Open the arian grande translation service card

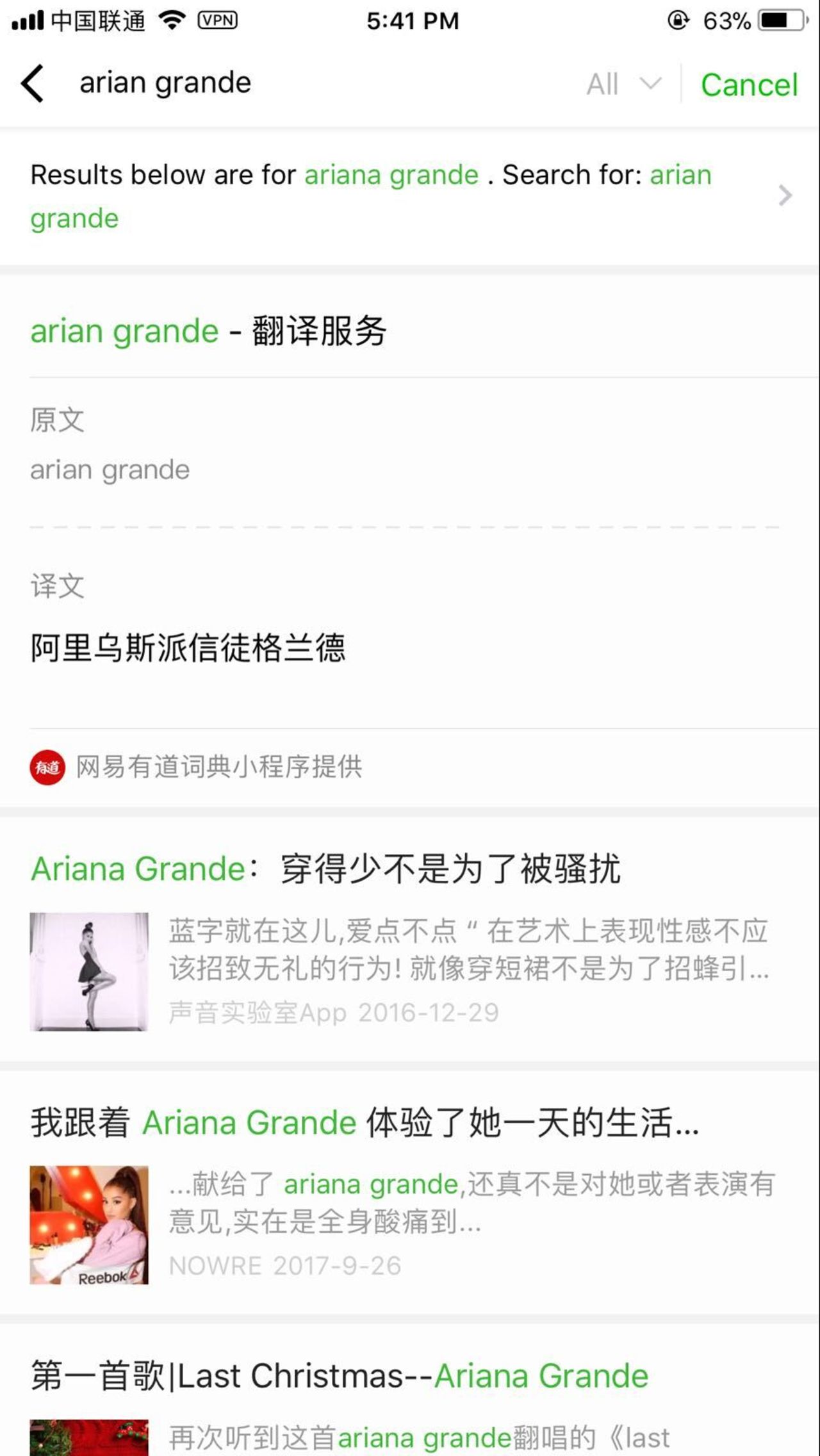pyautogui.click(x=208, y=331)
